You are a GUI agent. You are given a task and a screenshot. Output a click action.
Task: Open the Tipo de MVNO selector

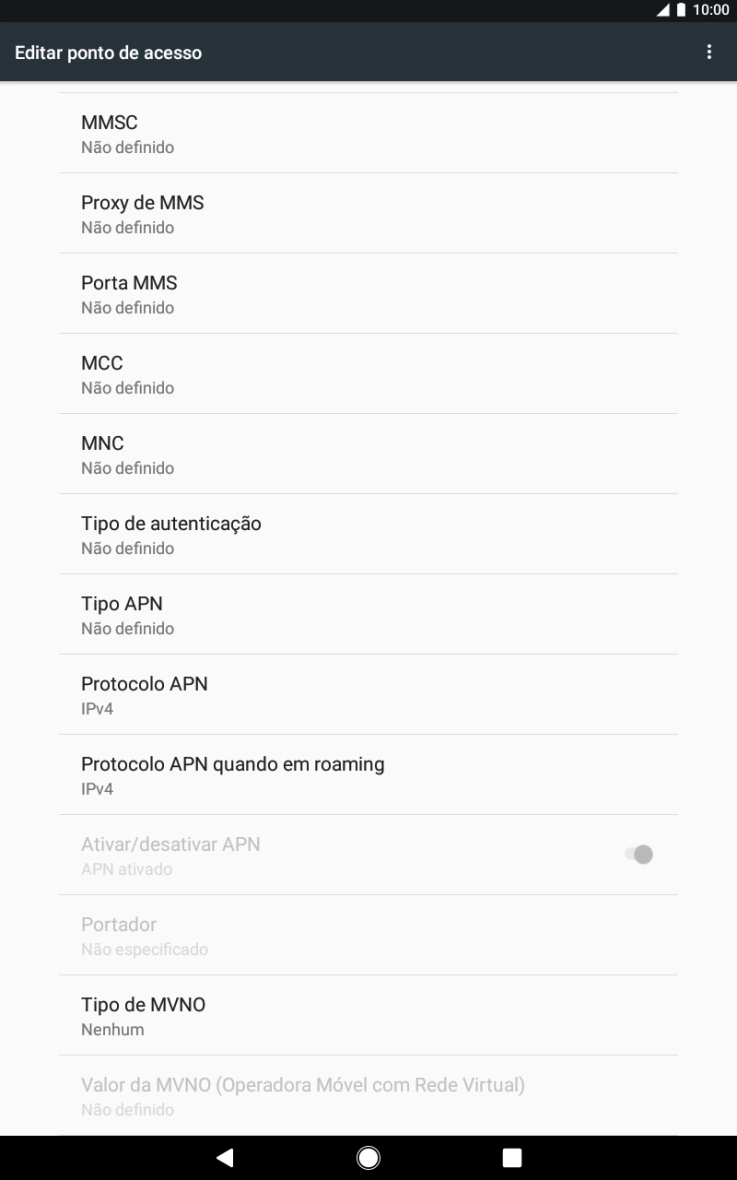point(368,1014)
